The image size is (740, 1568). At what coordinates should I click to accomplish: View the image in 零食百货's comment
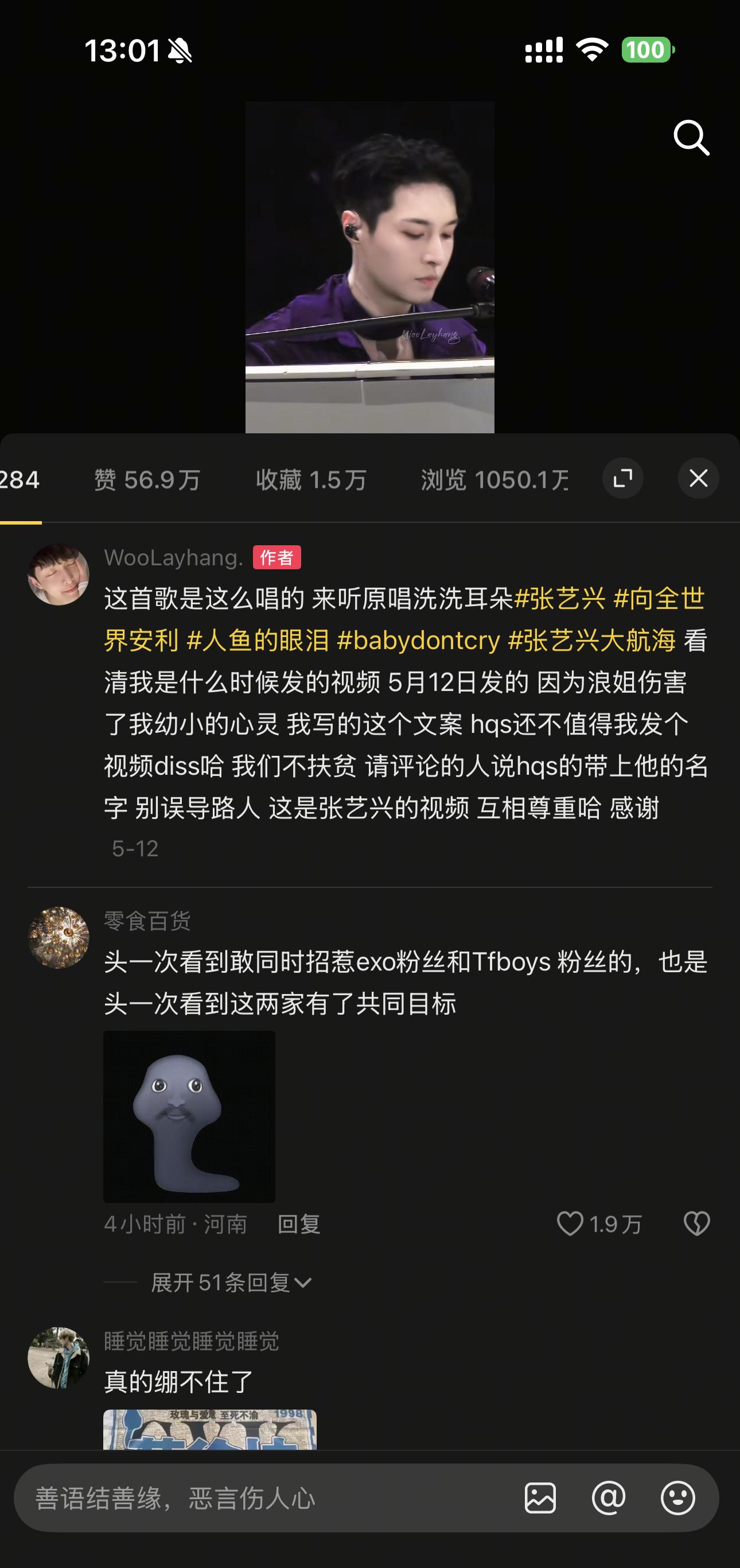click(189, 1116)
